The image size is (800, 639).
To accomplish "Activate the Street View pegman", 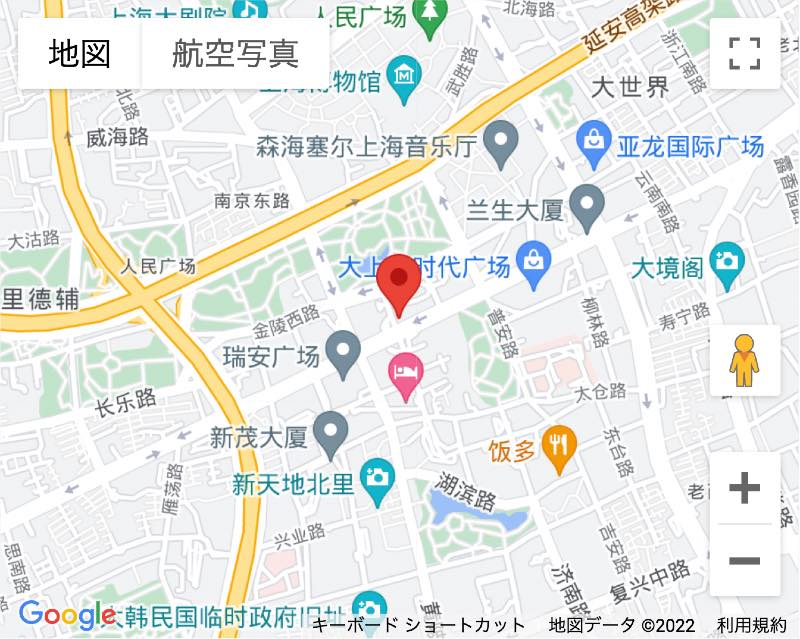I will coord(745,360).
